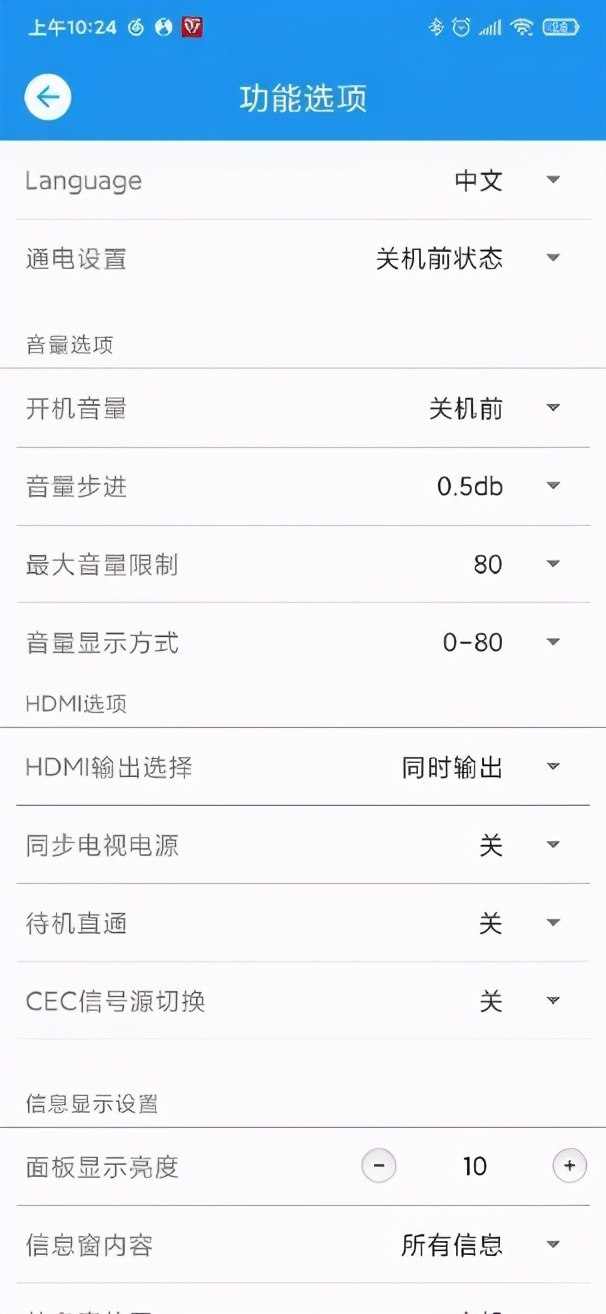Choose HDMI输出选择 option
Screen dimensions: 606x1314
point(552,767)
